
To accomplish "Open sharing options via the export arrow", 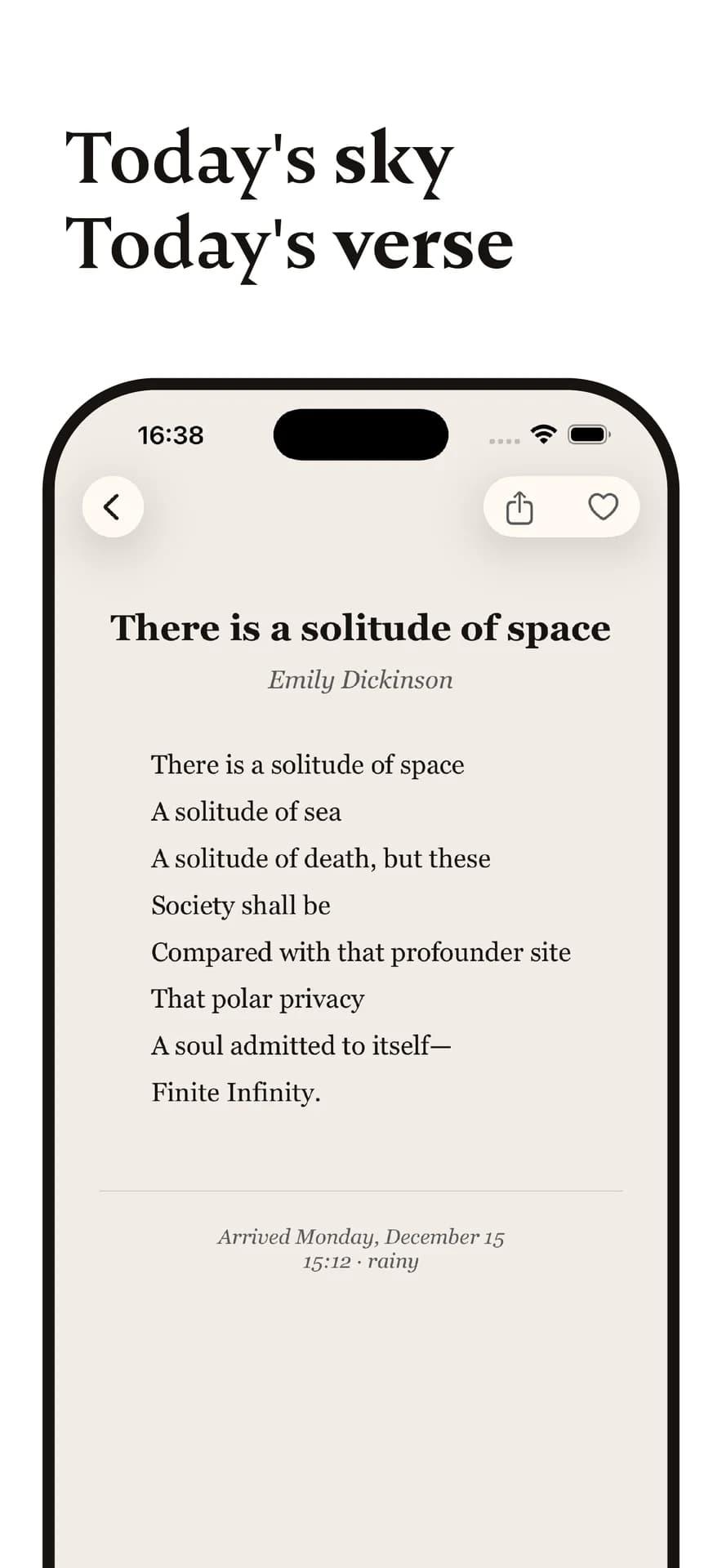I will pos(519,506).
